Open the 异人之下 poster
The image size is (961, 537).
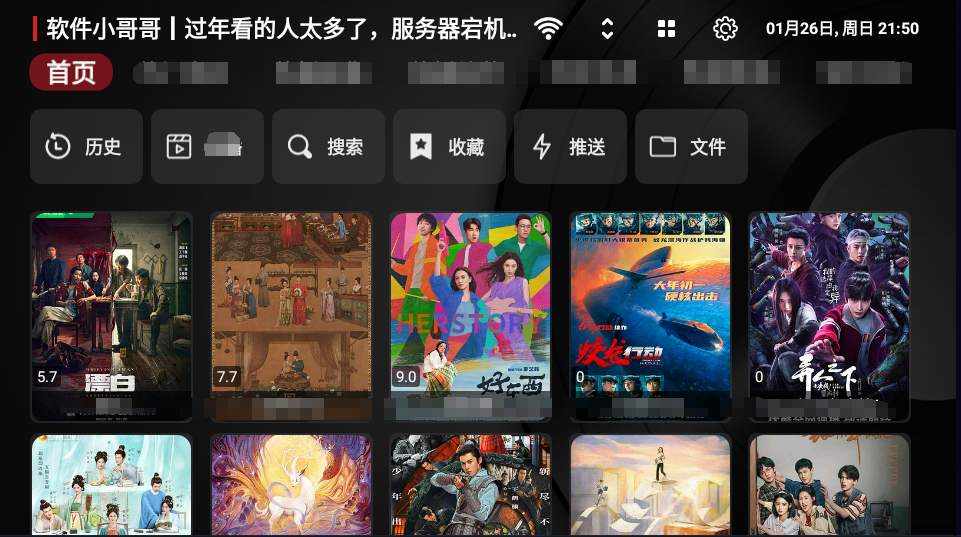pyautogui.click(x=829, y=310)
